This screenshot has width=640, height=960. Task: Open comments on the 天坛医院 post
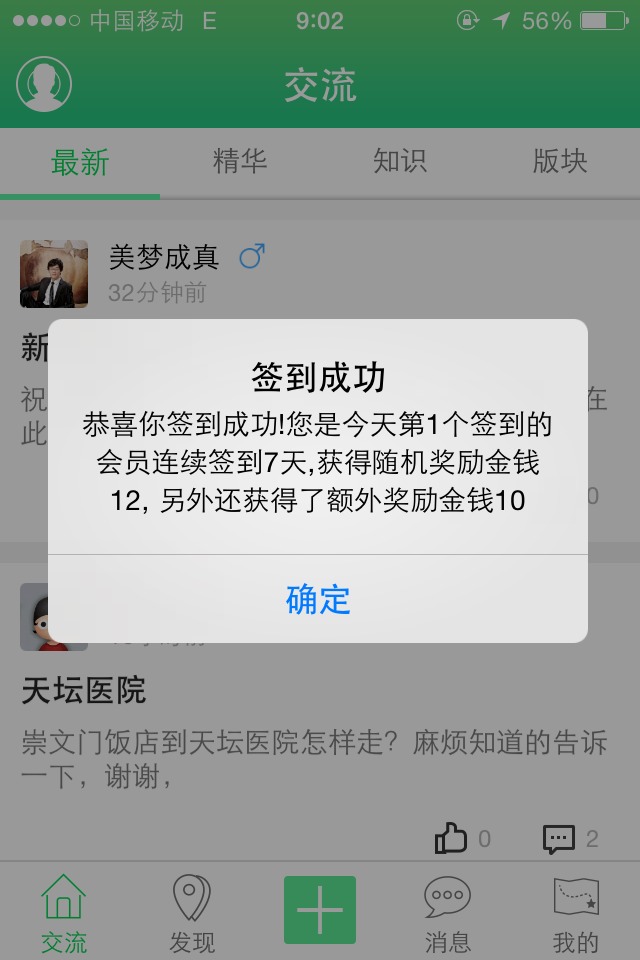click(x=560, y=838)
